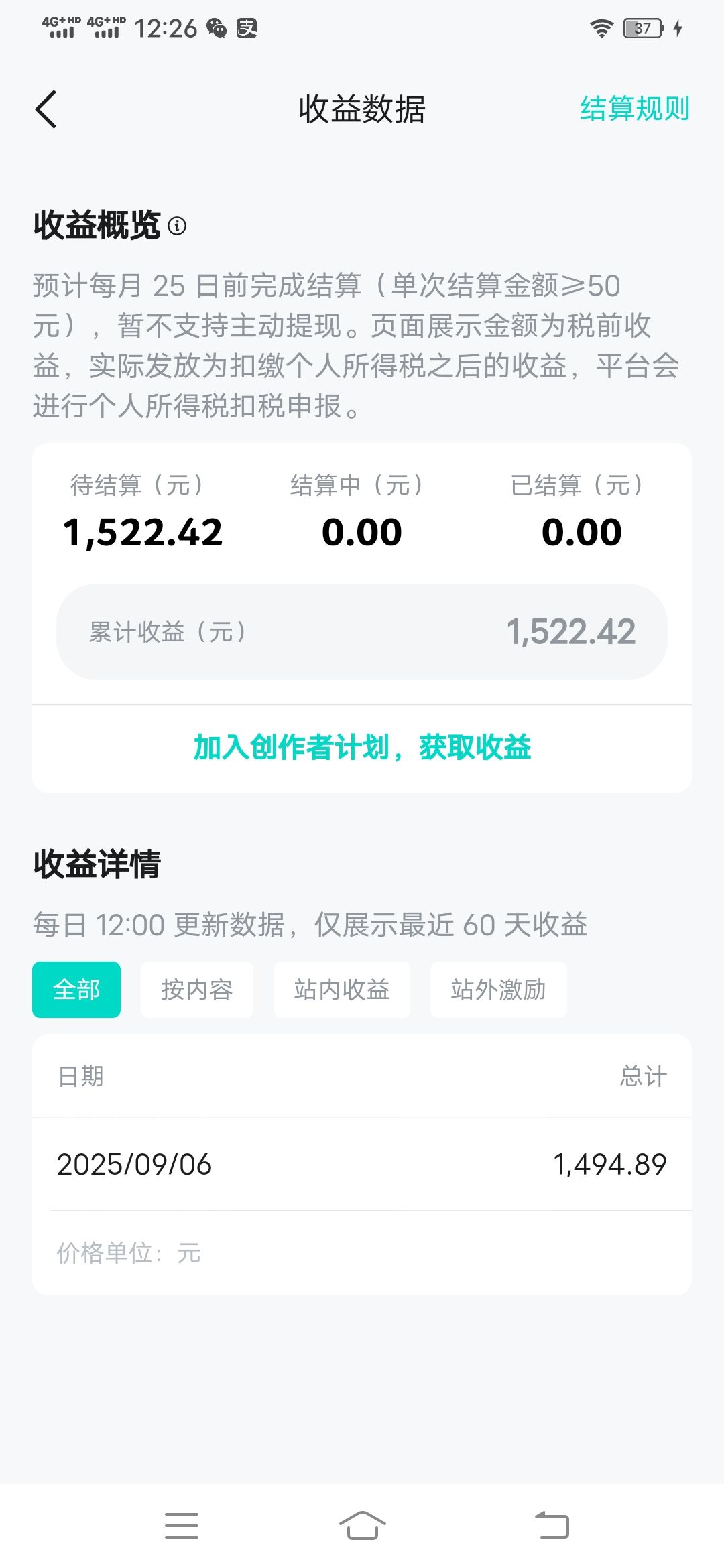Select the 全部 filter tab
This screenshot has width=724, height=1568.
76,990
